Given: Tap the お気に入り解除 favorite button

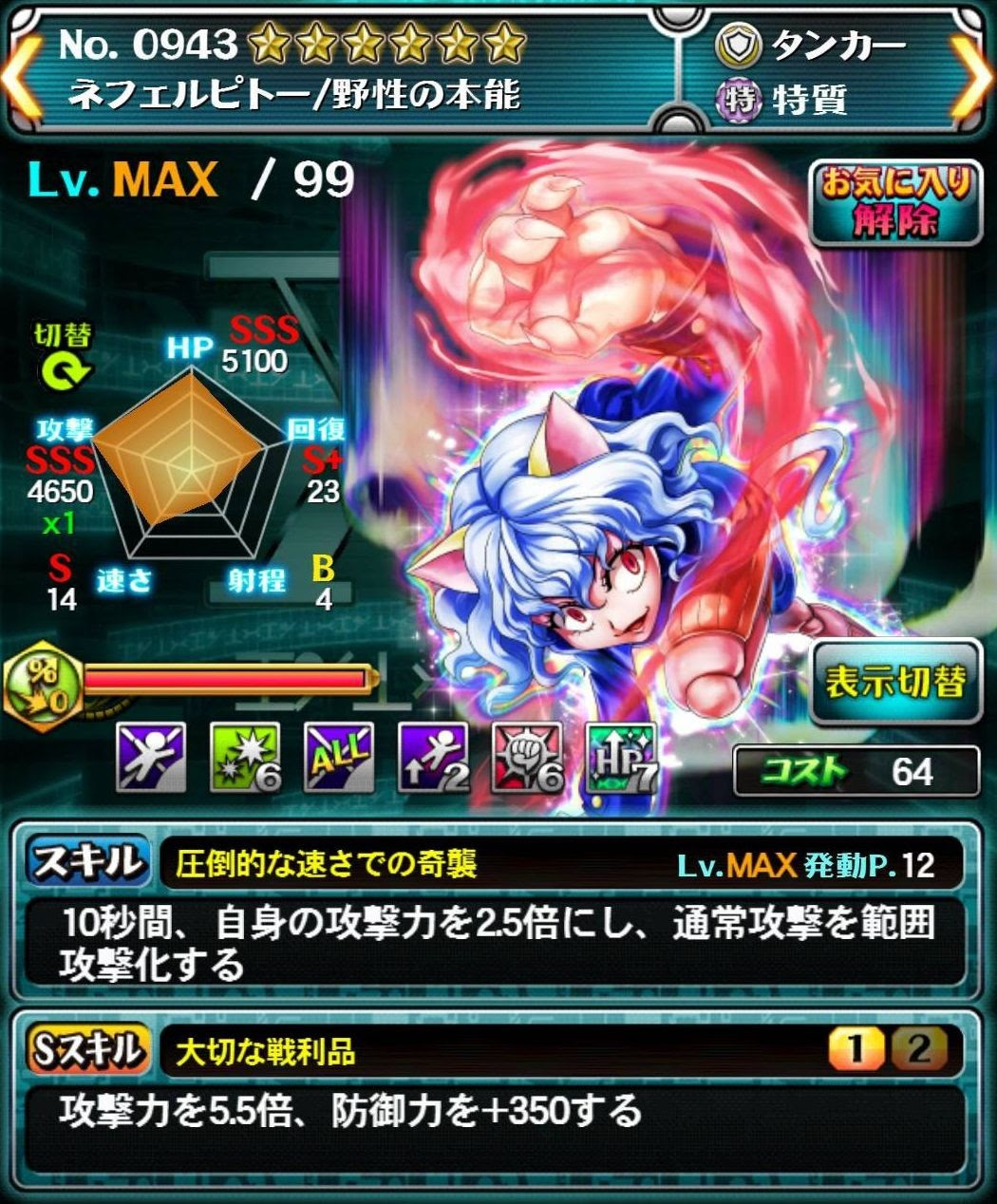Looking at the screenshot, I should coord(894,201).
